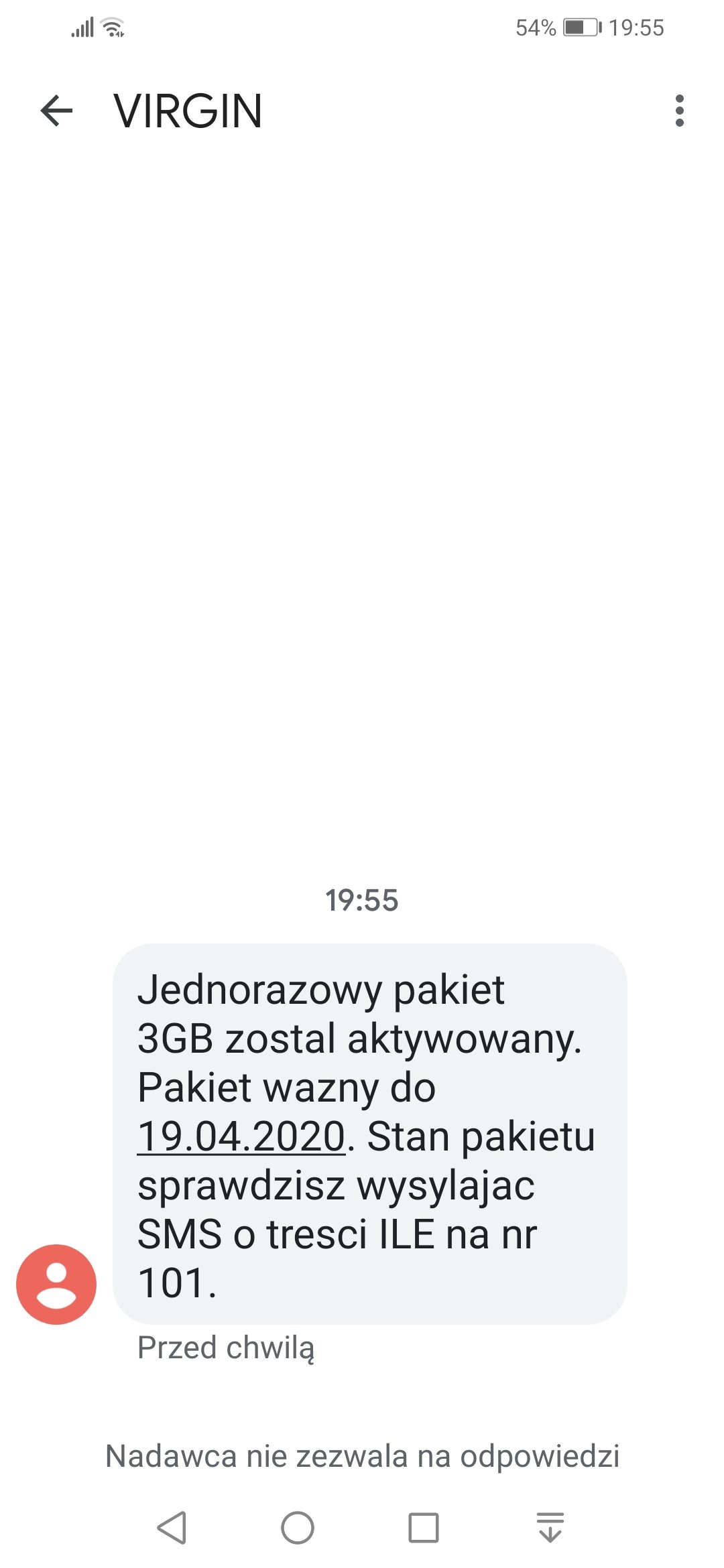This screenshot has height=1568, width=724.
Task: Go back using the arrow beside VIRGIN
Action: 56,111
